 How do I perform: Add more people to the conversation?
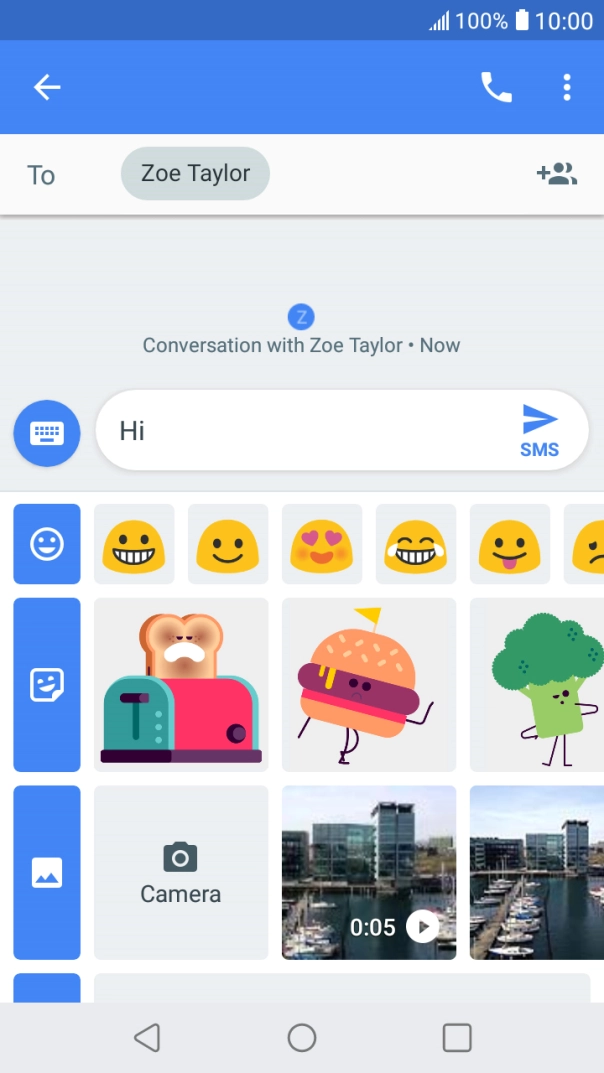point(557,174)
